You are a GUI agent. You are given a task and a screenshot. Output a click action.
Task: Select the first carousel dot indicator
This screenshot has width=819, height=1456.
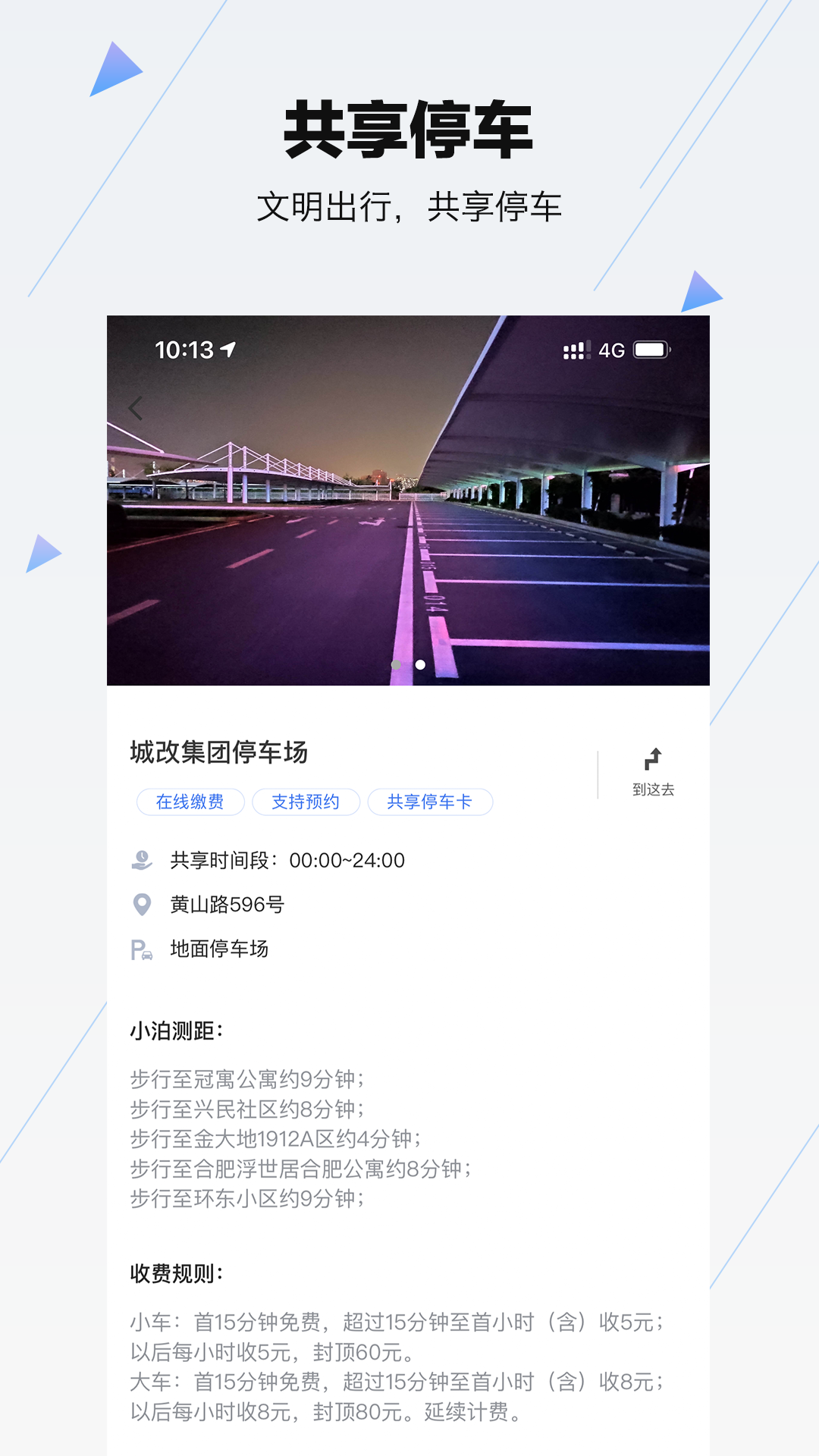tap(395, 665)
